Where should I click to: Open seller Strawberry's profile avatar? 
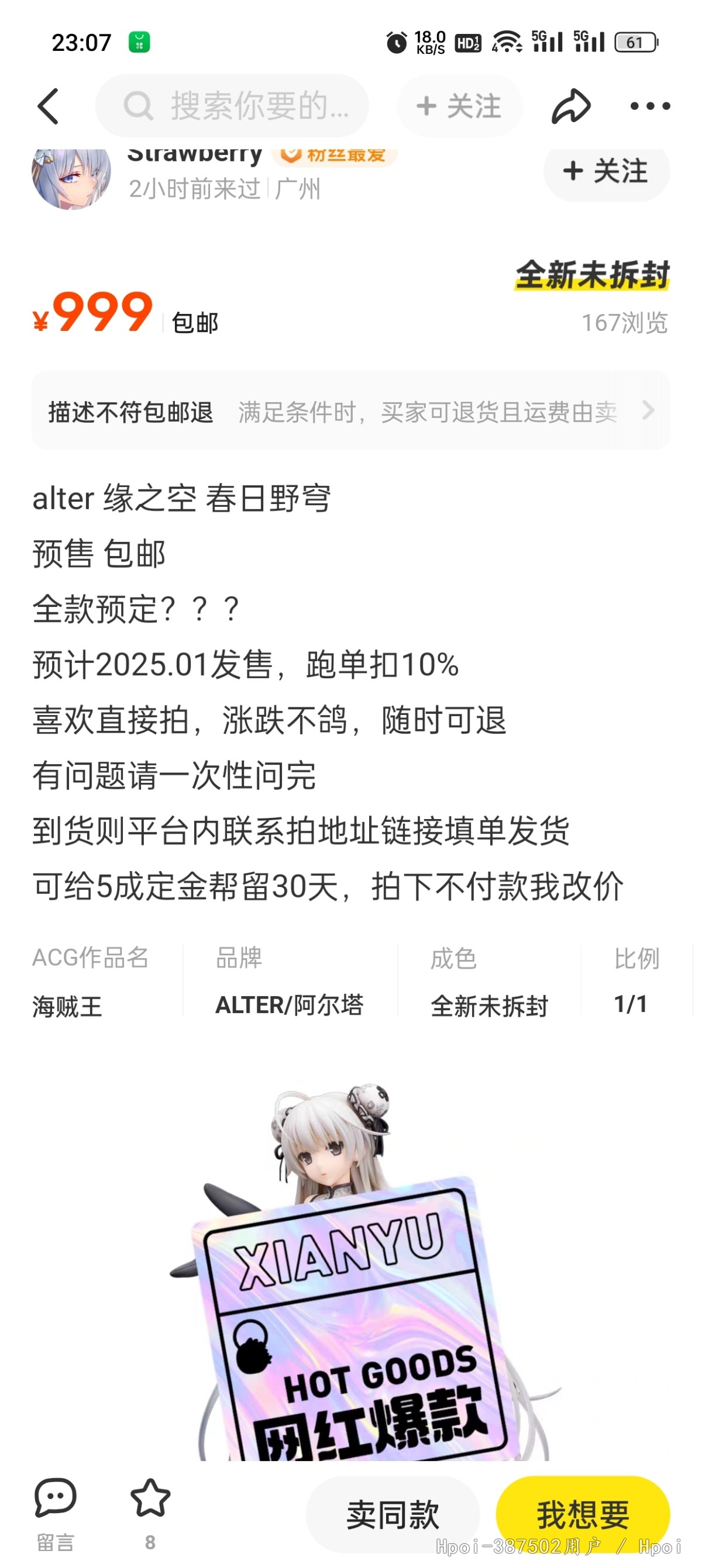71,178
